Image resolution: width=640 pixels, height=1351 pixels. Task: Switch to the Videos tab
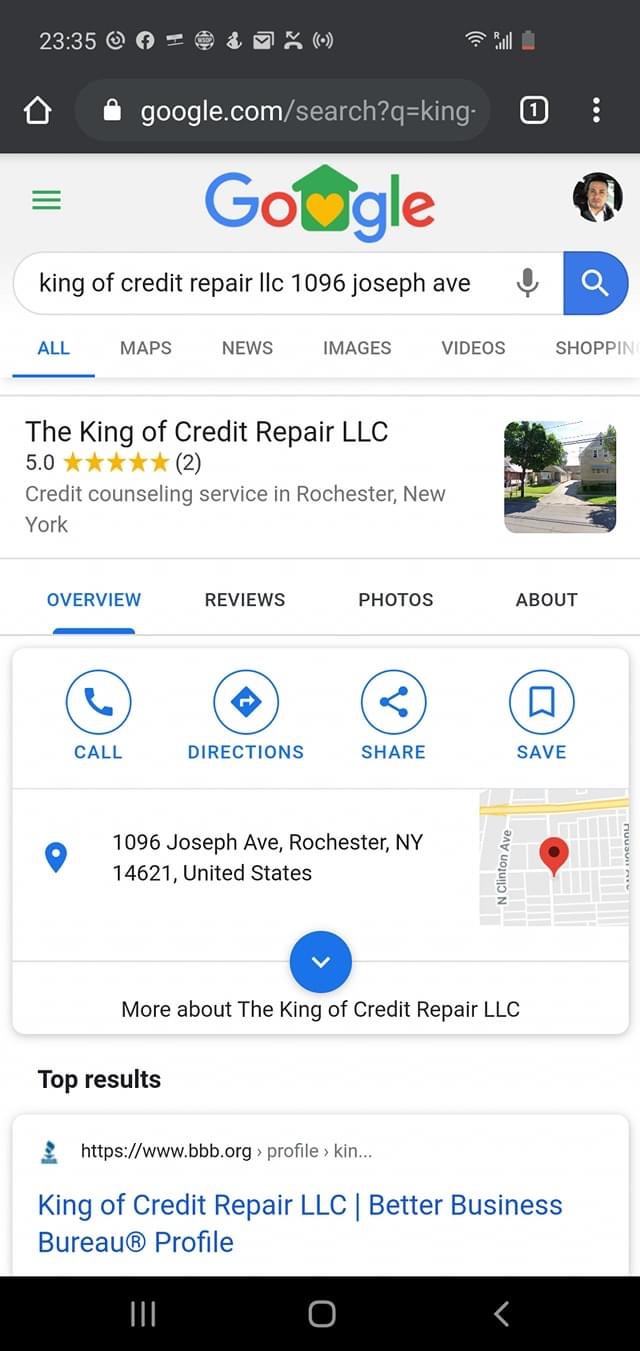pyautogui.click(x=473, y=348)
